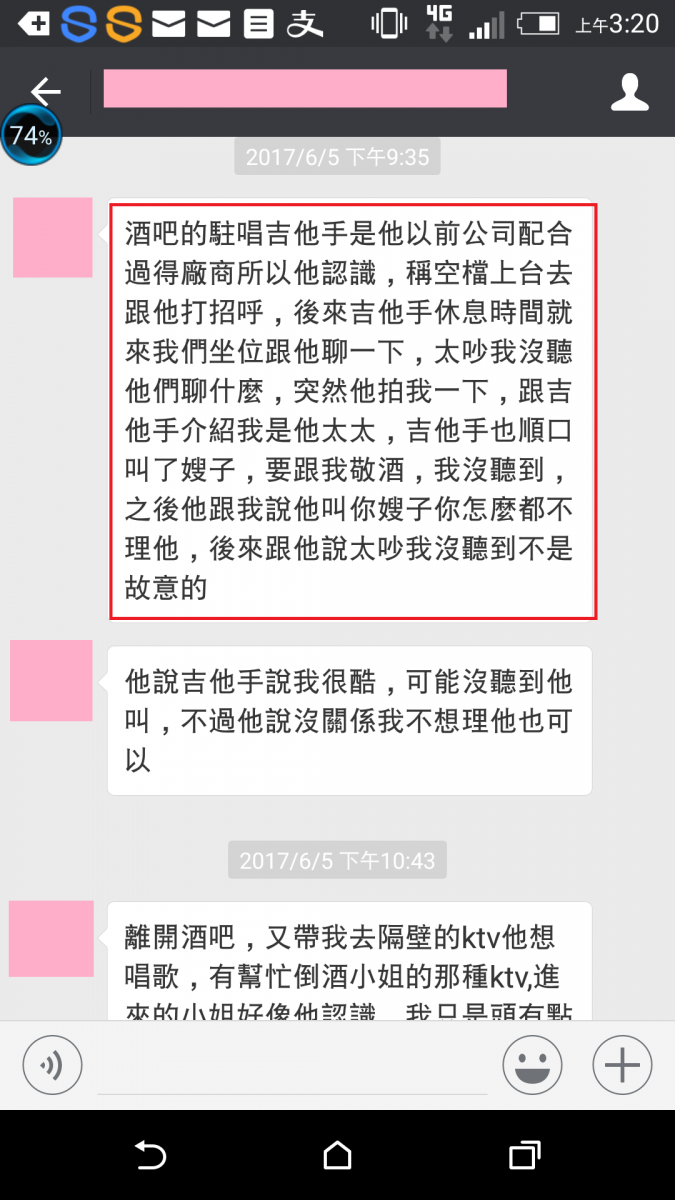Tap sender avatar beside 他說吉他手說我很酷 message
675x1200 pixels.
51,680
